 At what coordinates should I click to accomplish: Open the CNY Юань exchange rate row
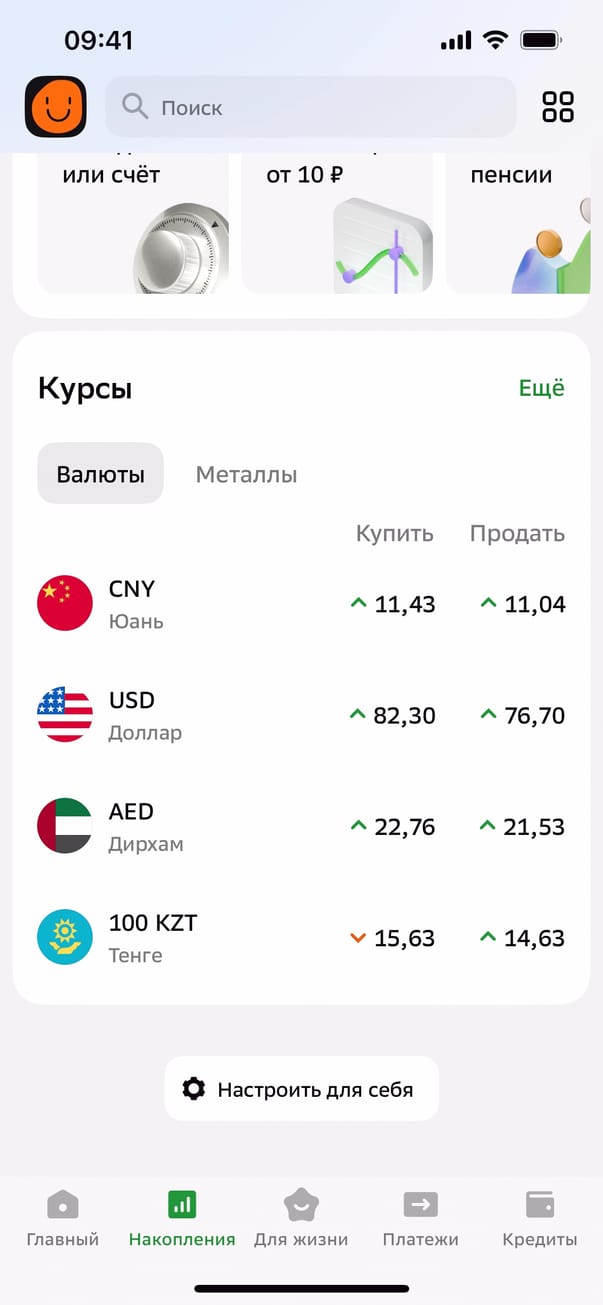click(301, 604)
